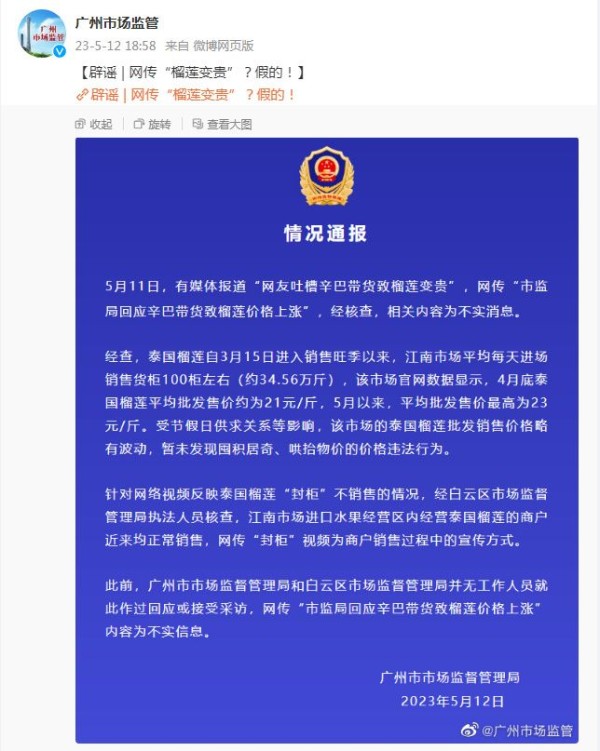The width and height of the screenshot is (600, 751).
Task: View the full-size image via 查看大图
Action: point(222,124)
